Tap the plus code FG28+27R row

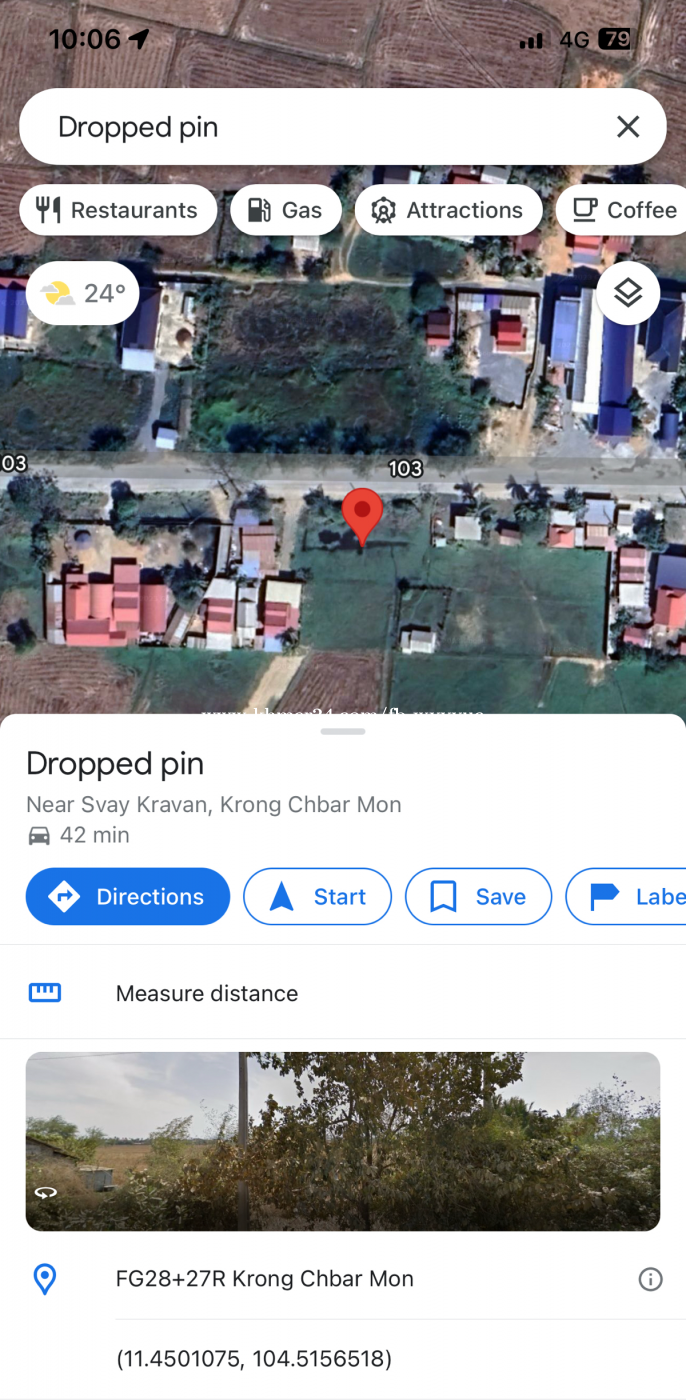point(343,1278)
